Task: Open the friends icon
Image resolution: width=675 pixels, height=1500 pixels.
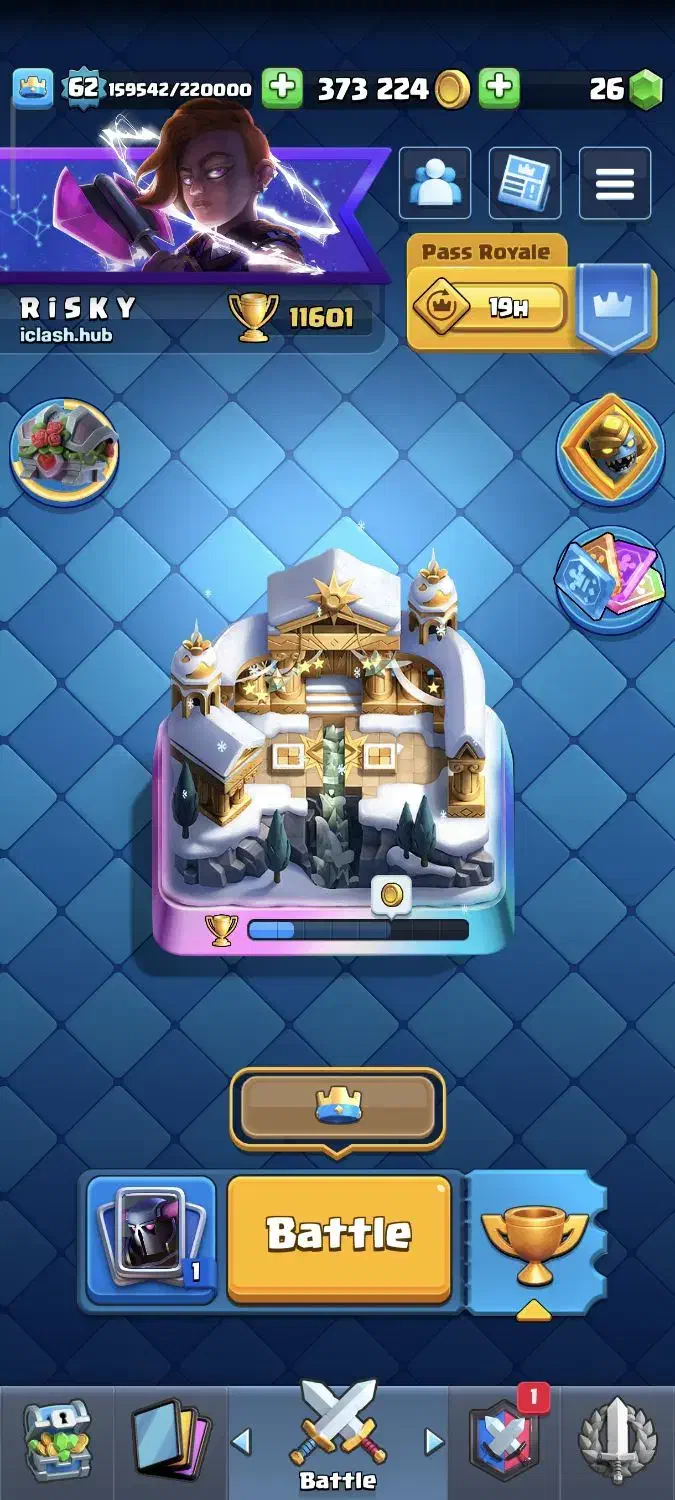Action: click(x=436, y=183)
